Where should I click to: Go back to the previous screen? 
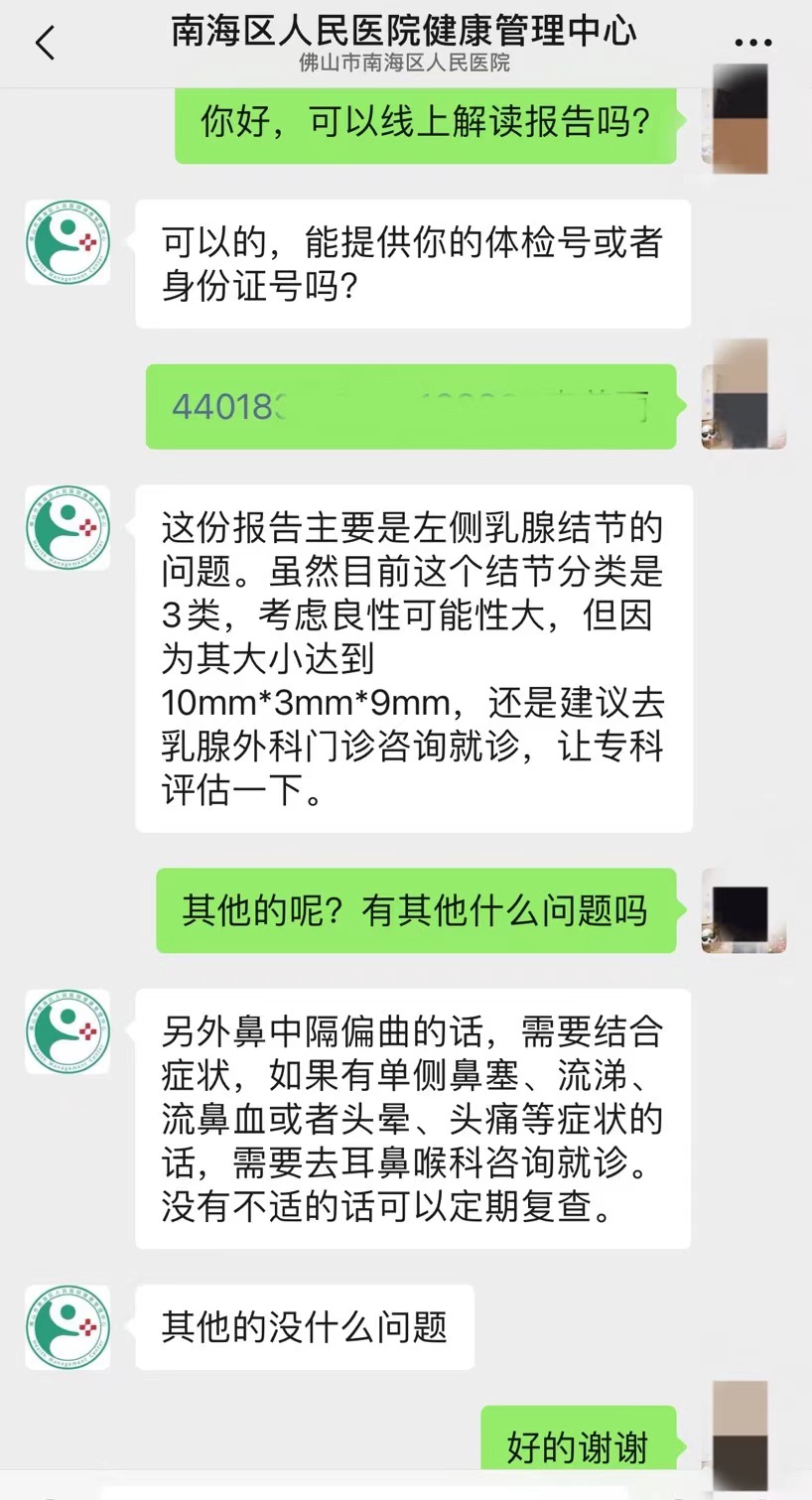point(46,44)
